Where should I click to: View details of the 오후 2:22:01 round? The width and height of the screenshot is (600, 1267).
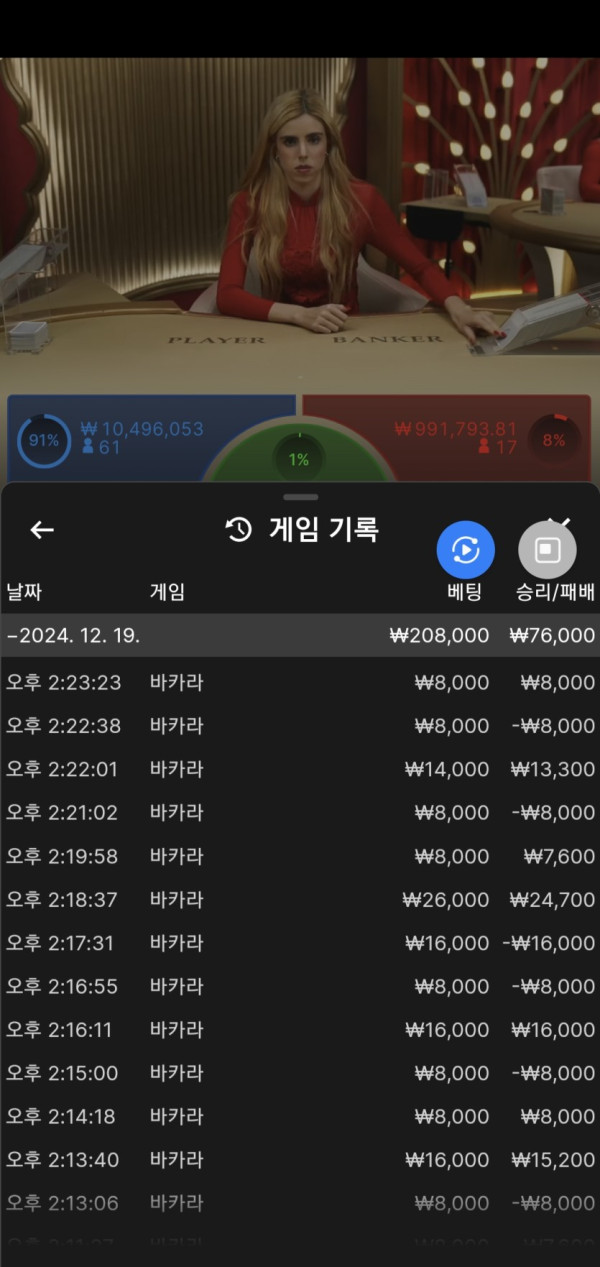click(300, 769)
